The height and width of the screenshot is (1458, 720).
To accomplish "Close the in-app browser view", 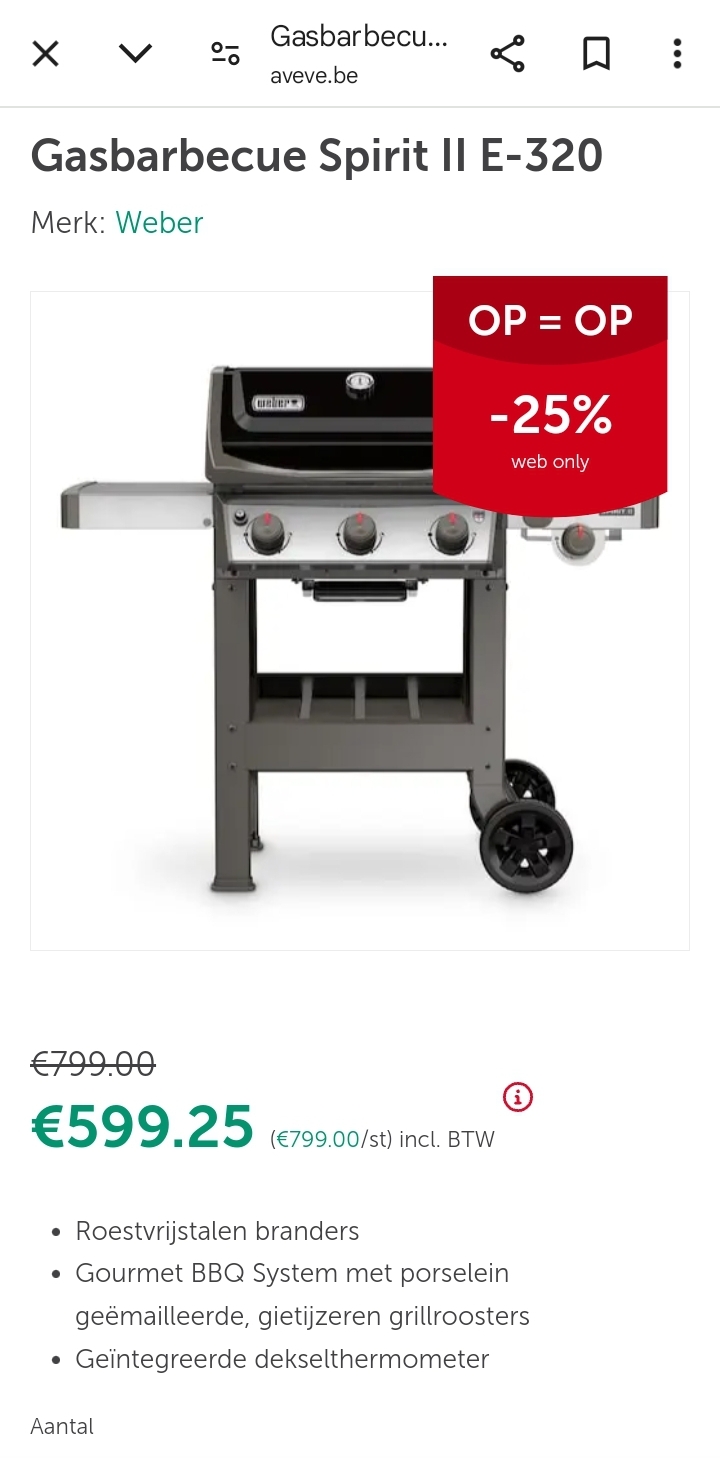I will click(x=45, y=53).
